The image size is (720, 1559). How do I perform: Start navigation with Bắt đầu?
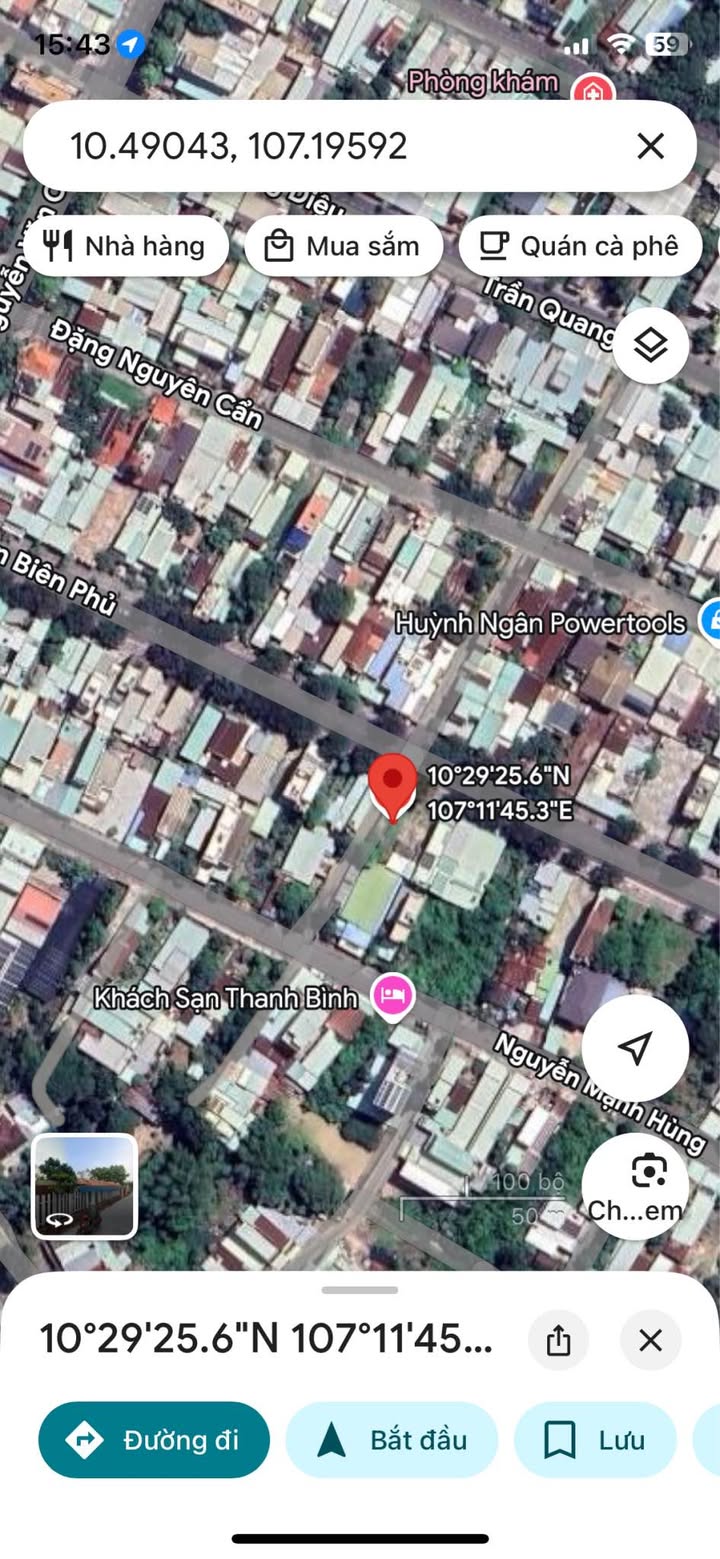[392, 1440]
